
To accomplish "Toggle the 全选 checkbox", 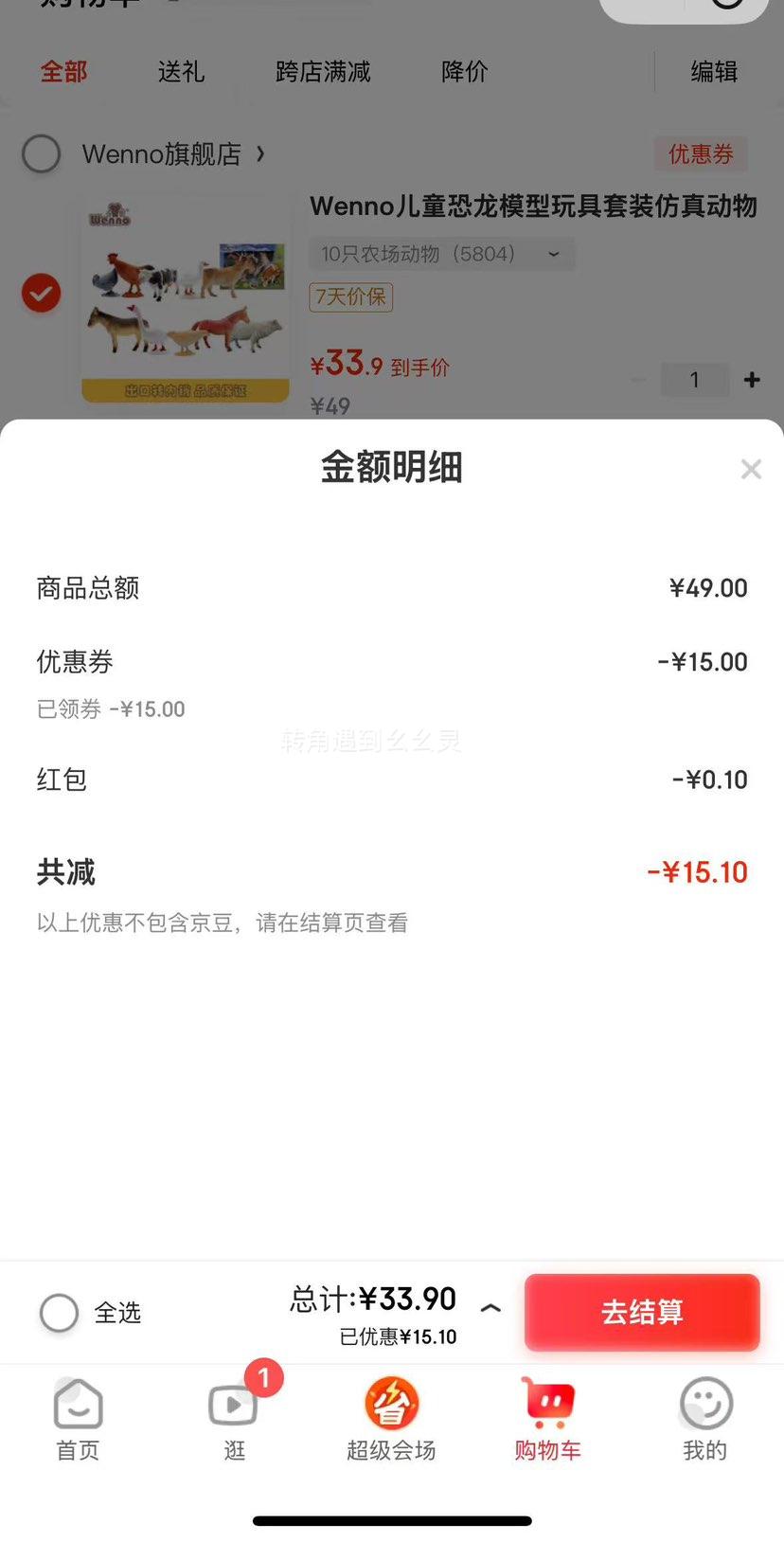I will point(59,1313).
